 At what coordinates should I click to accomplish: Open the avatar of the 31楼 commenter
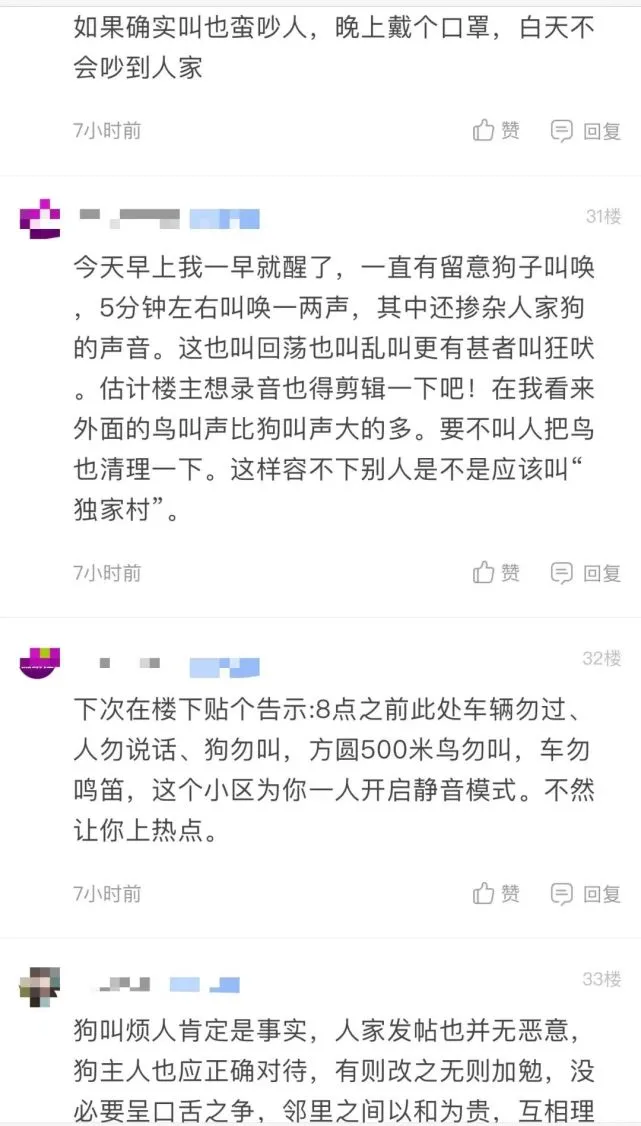[40, 218]
